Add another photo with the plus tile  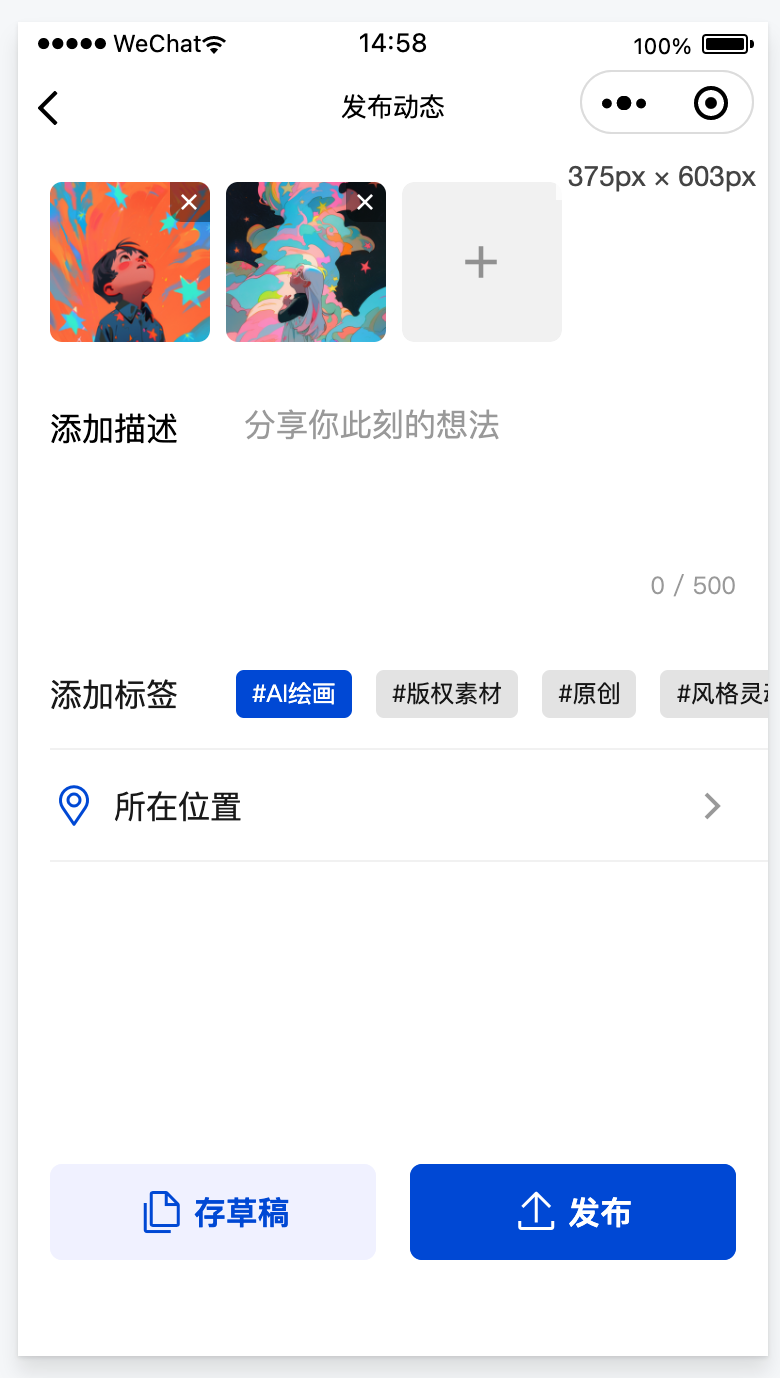(481, 262)
